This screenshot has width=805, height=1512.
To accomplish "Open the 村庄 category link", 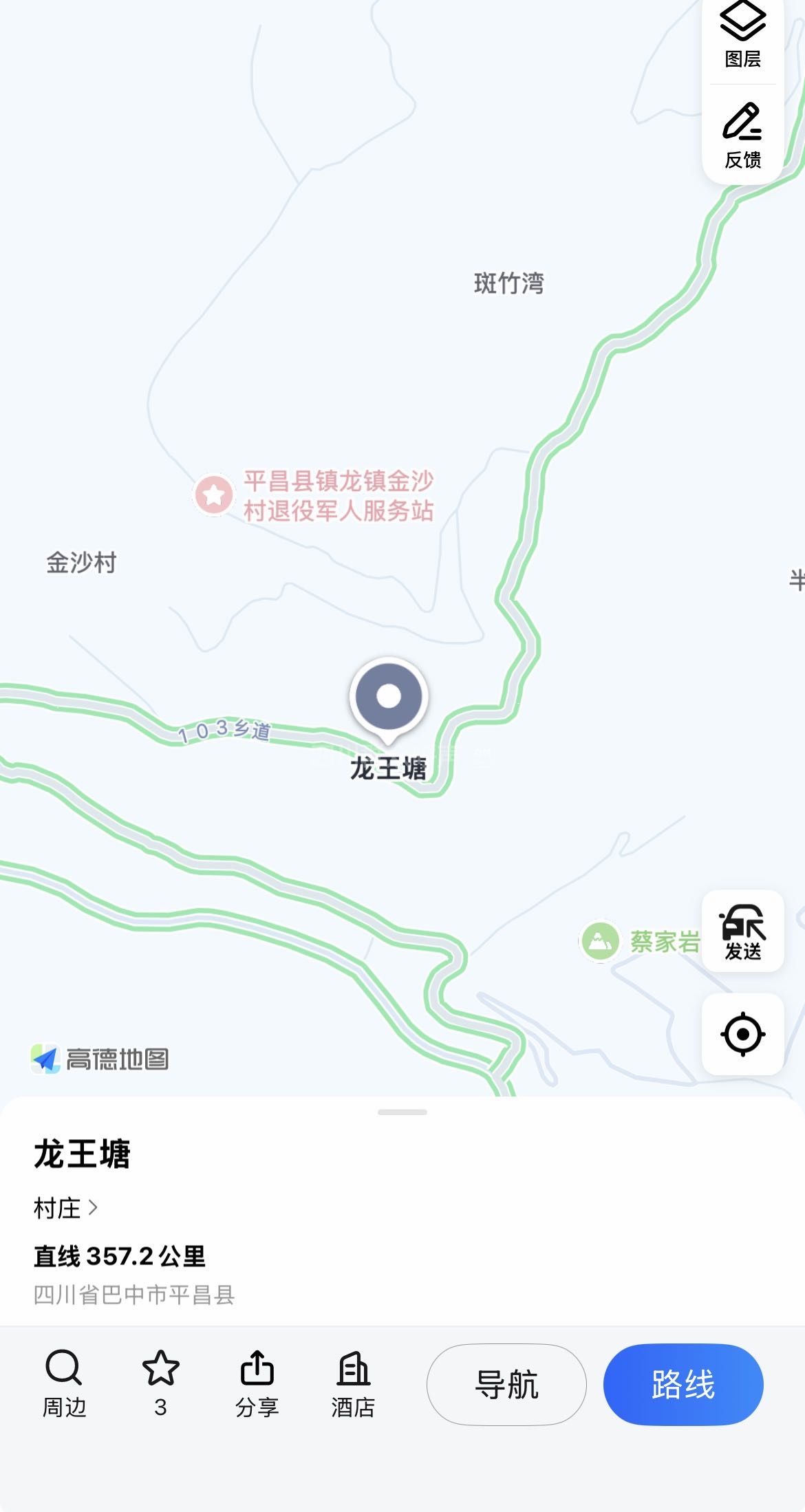I will coord(65,1208).
